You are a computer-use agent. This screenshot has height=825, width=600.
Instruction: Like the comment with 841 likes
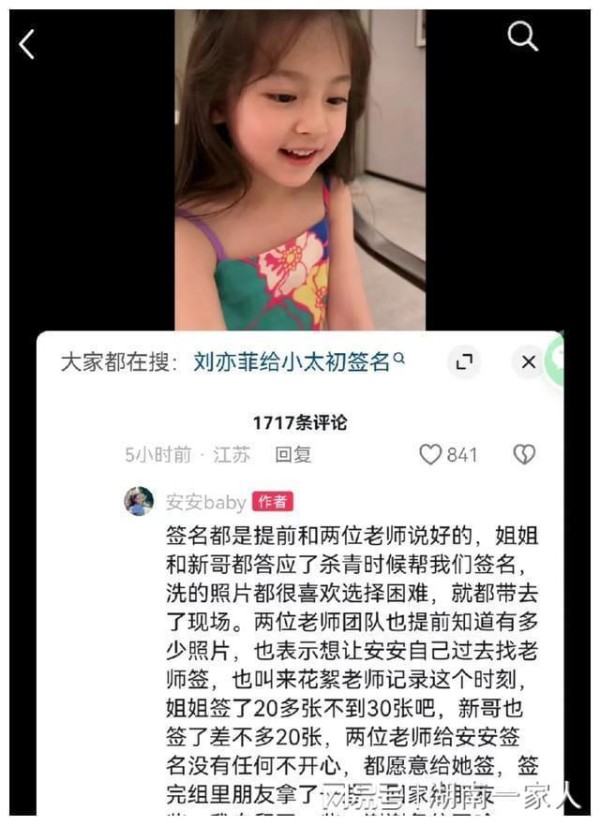(431, 454)
